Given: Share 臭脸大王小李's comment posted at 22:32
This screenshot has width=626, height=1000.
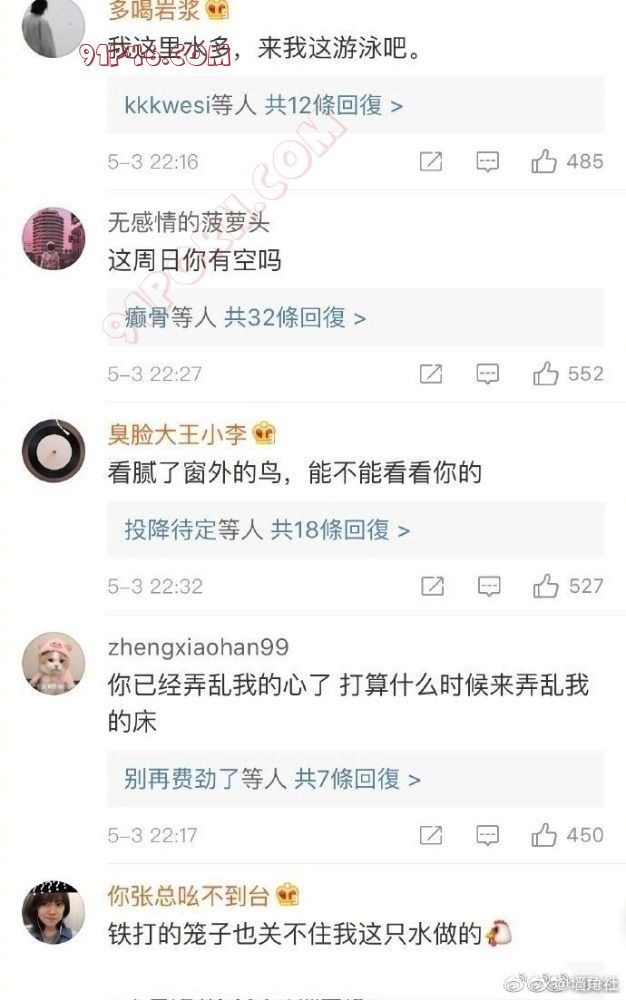Looking at the screenshot, I should tap(430, 586).
